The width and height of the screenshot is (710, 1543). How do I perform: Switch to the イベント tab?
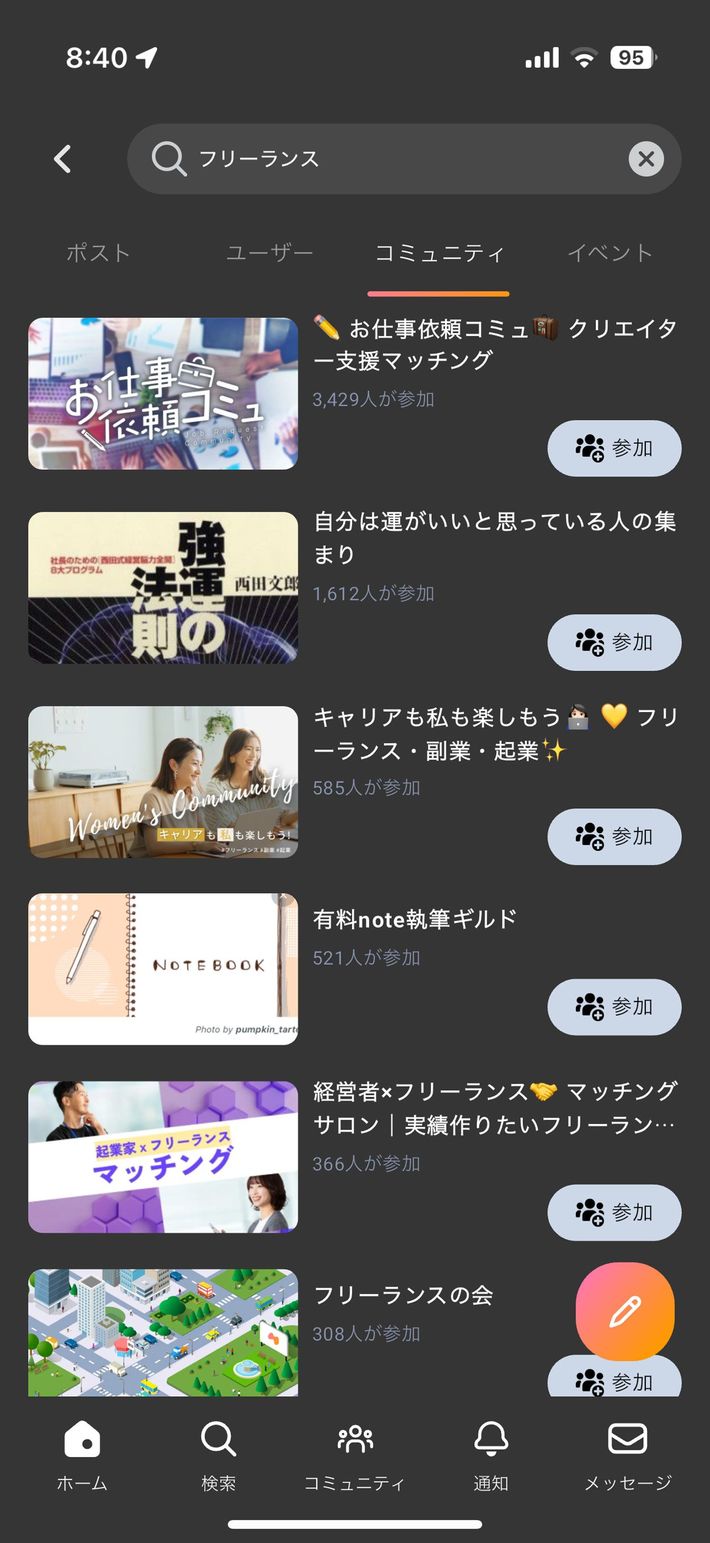coord(610,253)
